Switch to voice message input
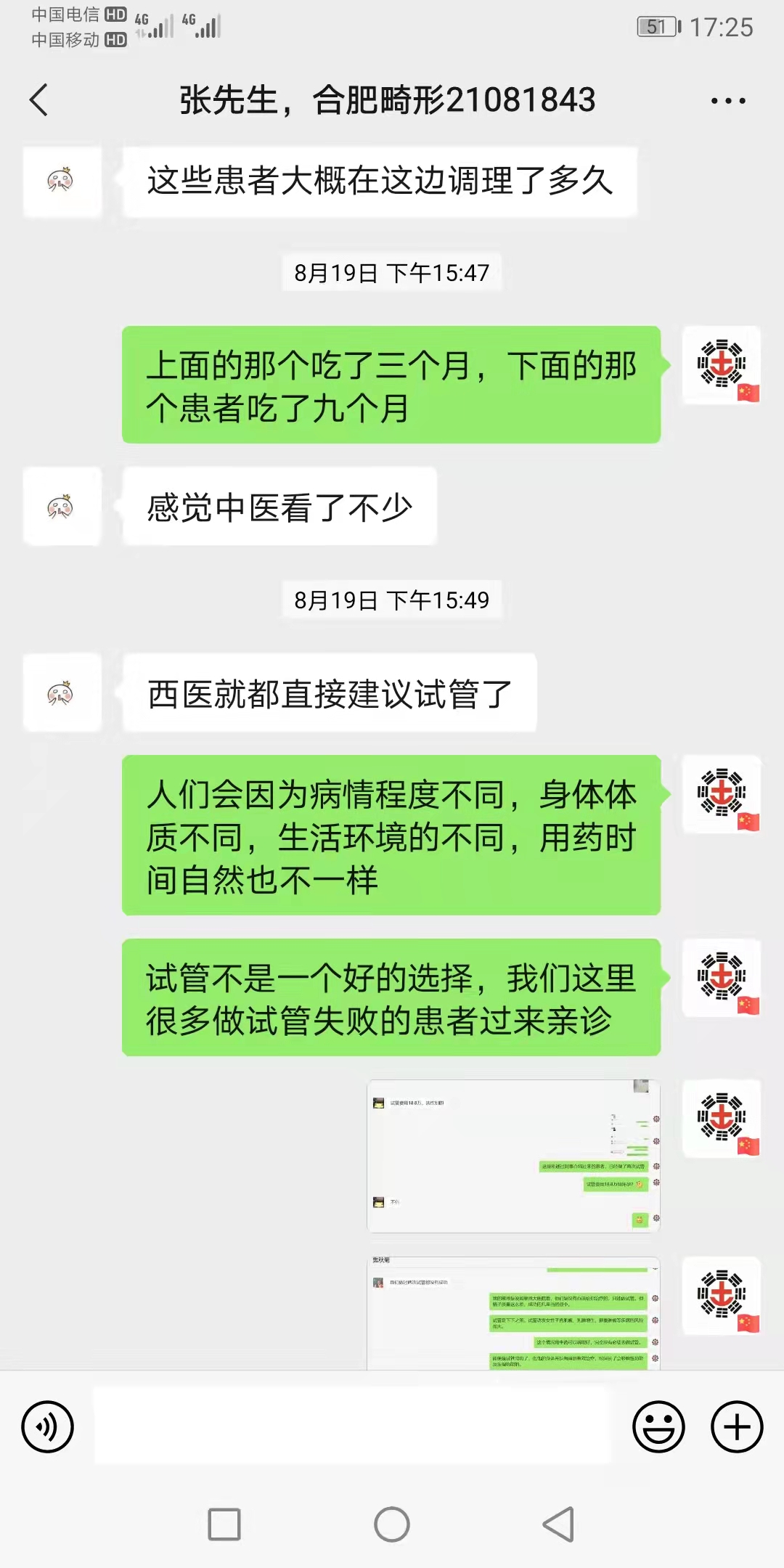 pos(48,1426)
